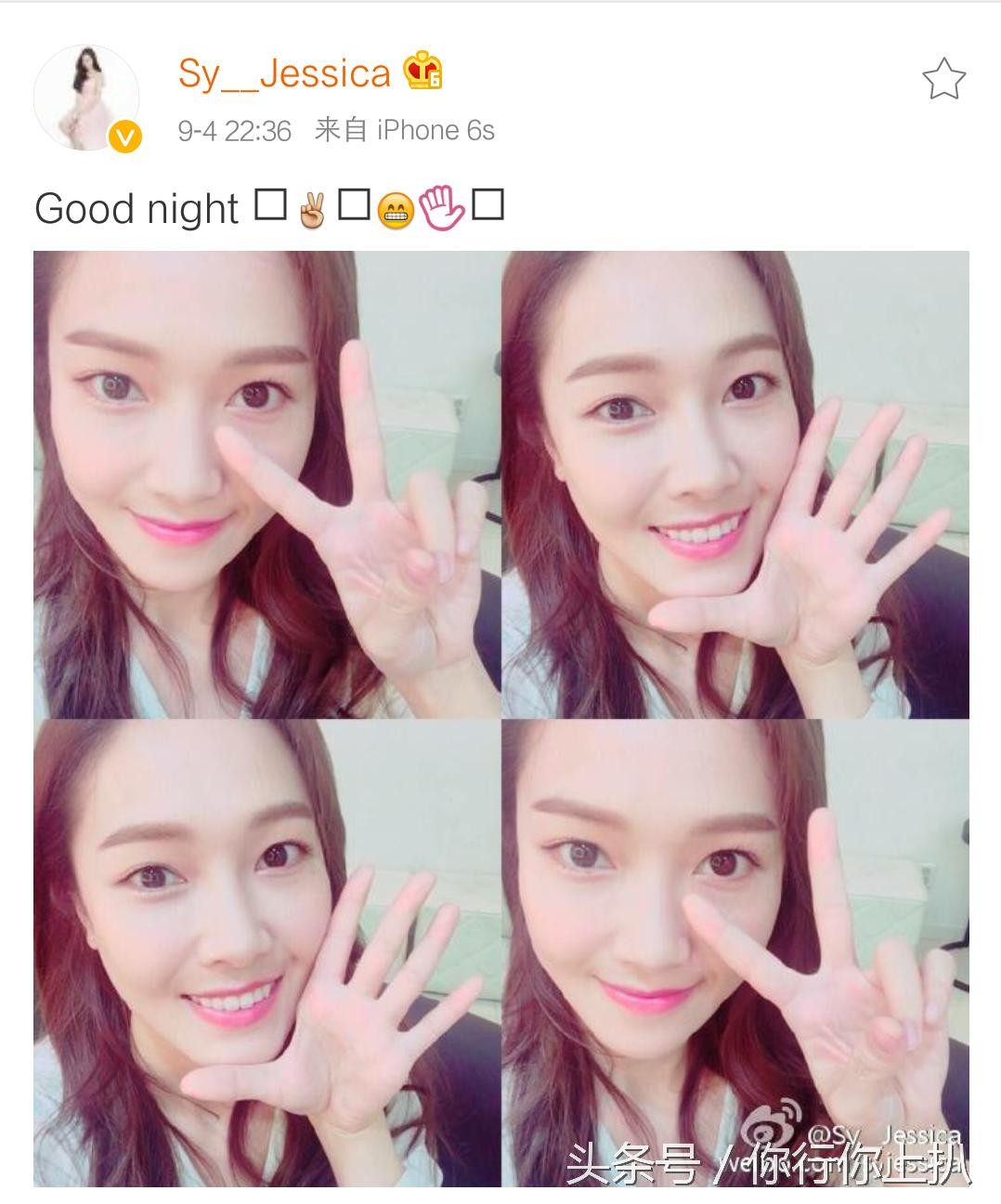The image size is (1001, 1204).
Task: Open the selfie collage photo in the post
Action: (x=500, y=718)
